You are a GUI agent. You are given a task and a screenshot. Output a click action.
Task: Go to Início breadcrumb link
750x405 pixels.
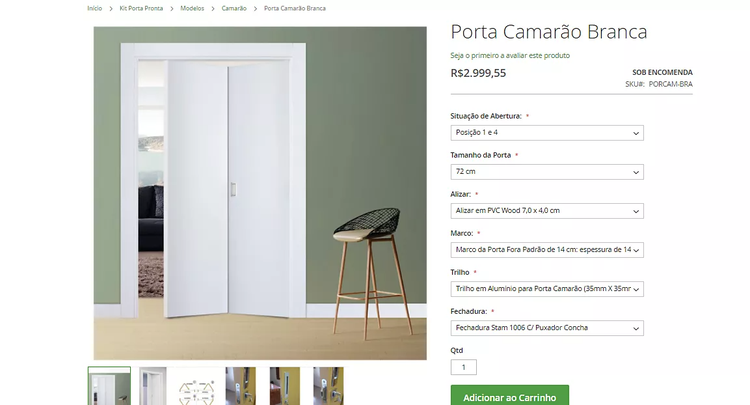click(x=94, y=8)
